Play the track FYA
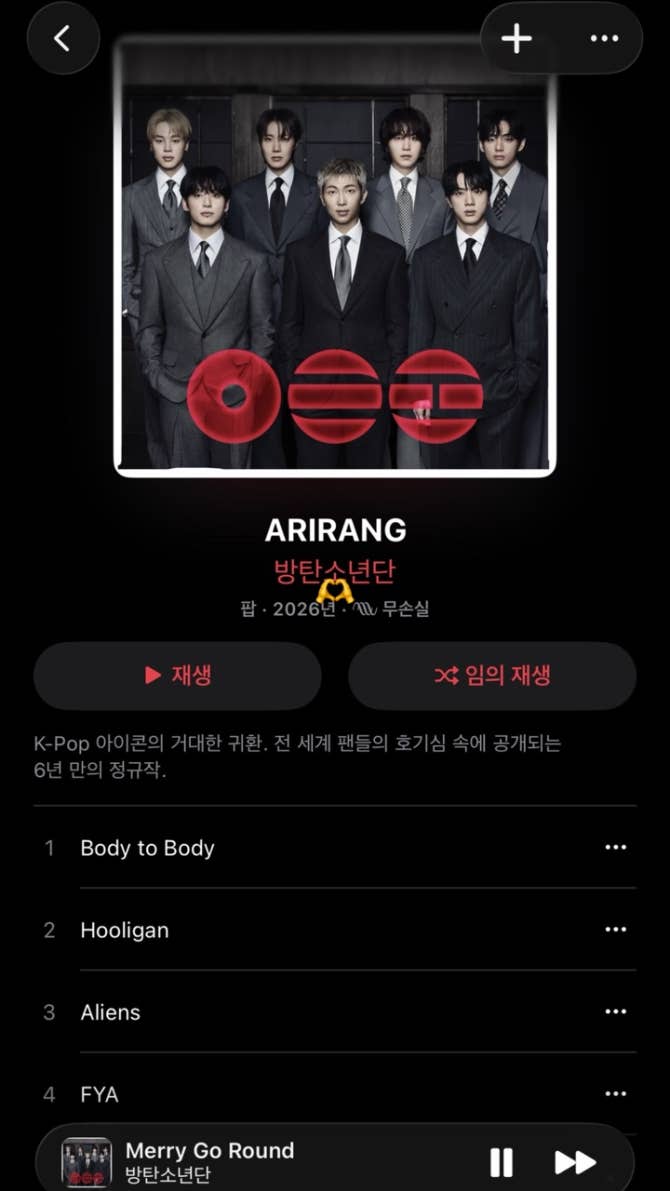 pos(100,1094)
